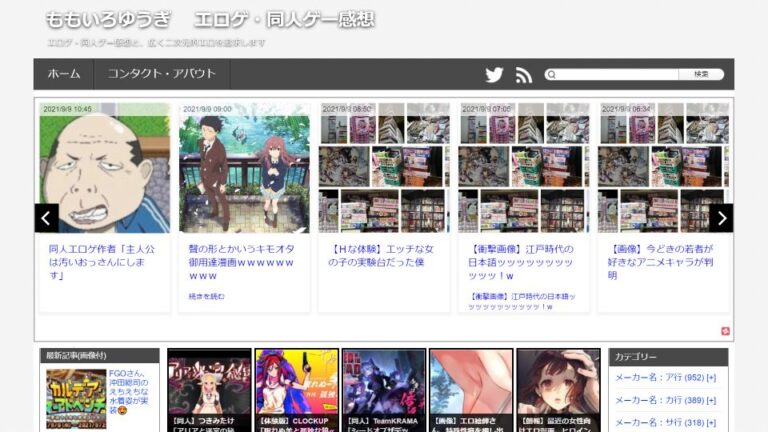Open the site title ももいろゆうぎ
The width and height of the screenshot is (768, 432).
tap(108, 20)
